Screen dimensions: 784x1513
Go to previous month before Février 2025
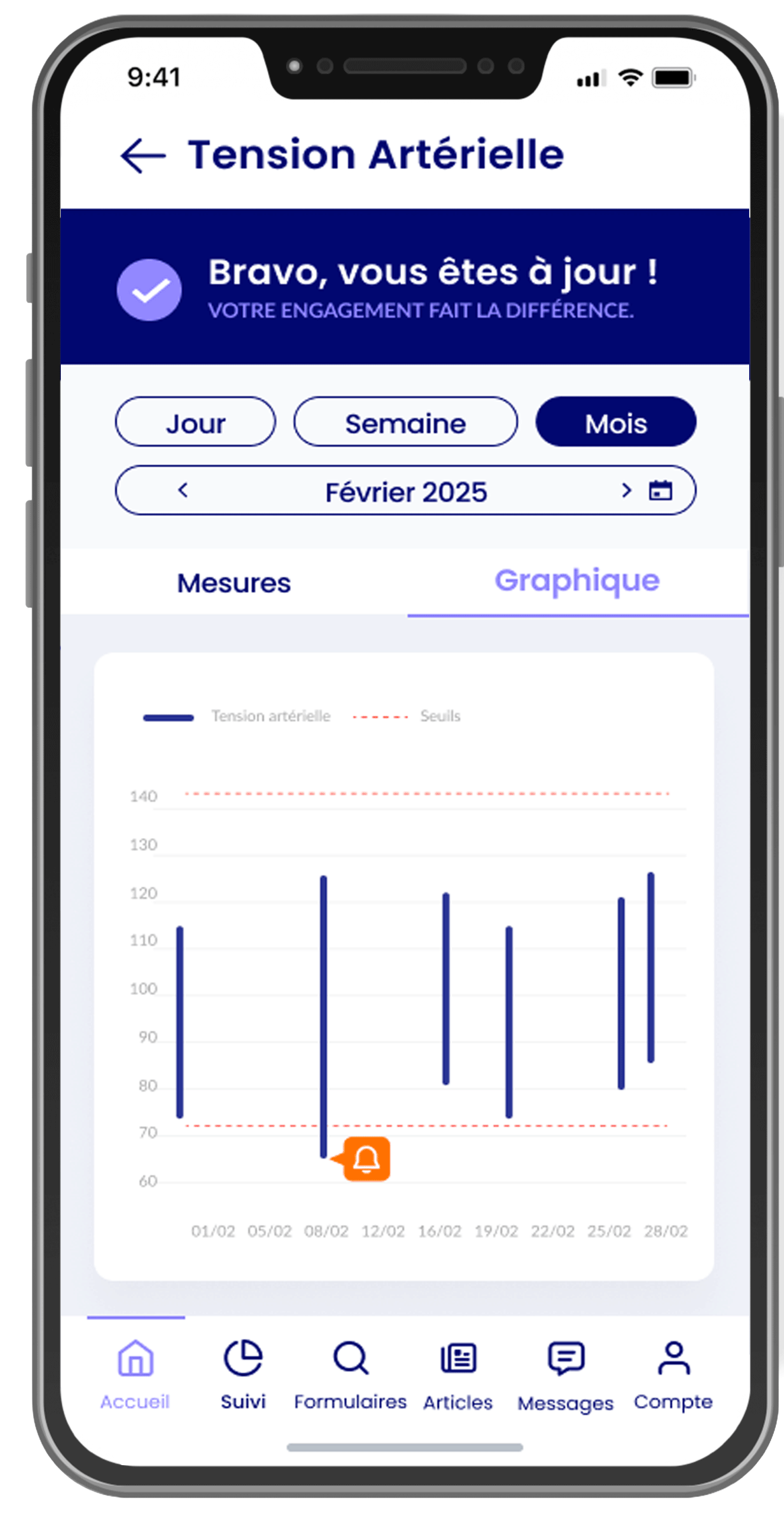[x=183, y=490]
